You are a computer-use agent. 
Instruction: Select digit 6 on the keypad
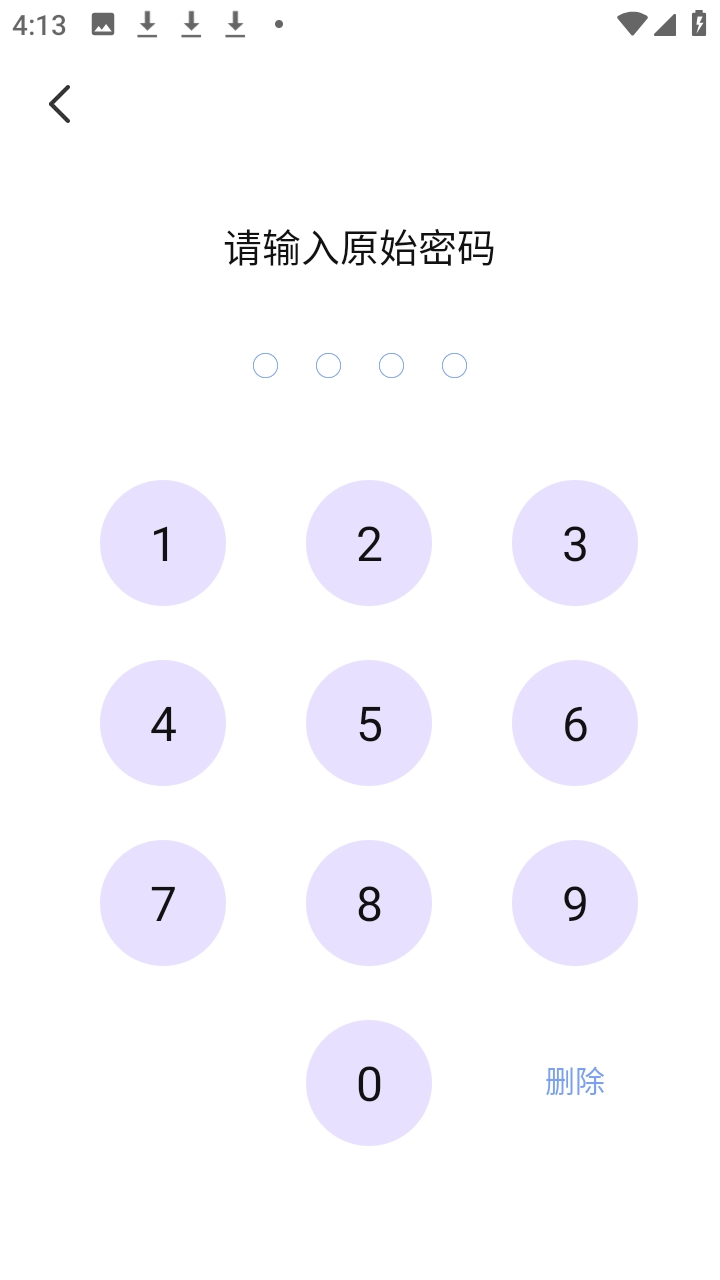tap(575, 723)
